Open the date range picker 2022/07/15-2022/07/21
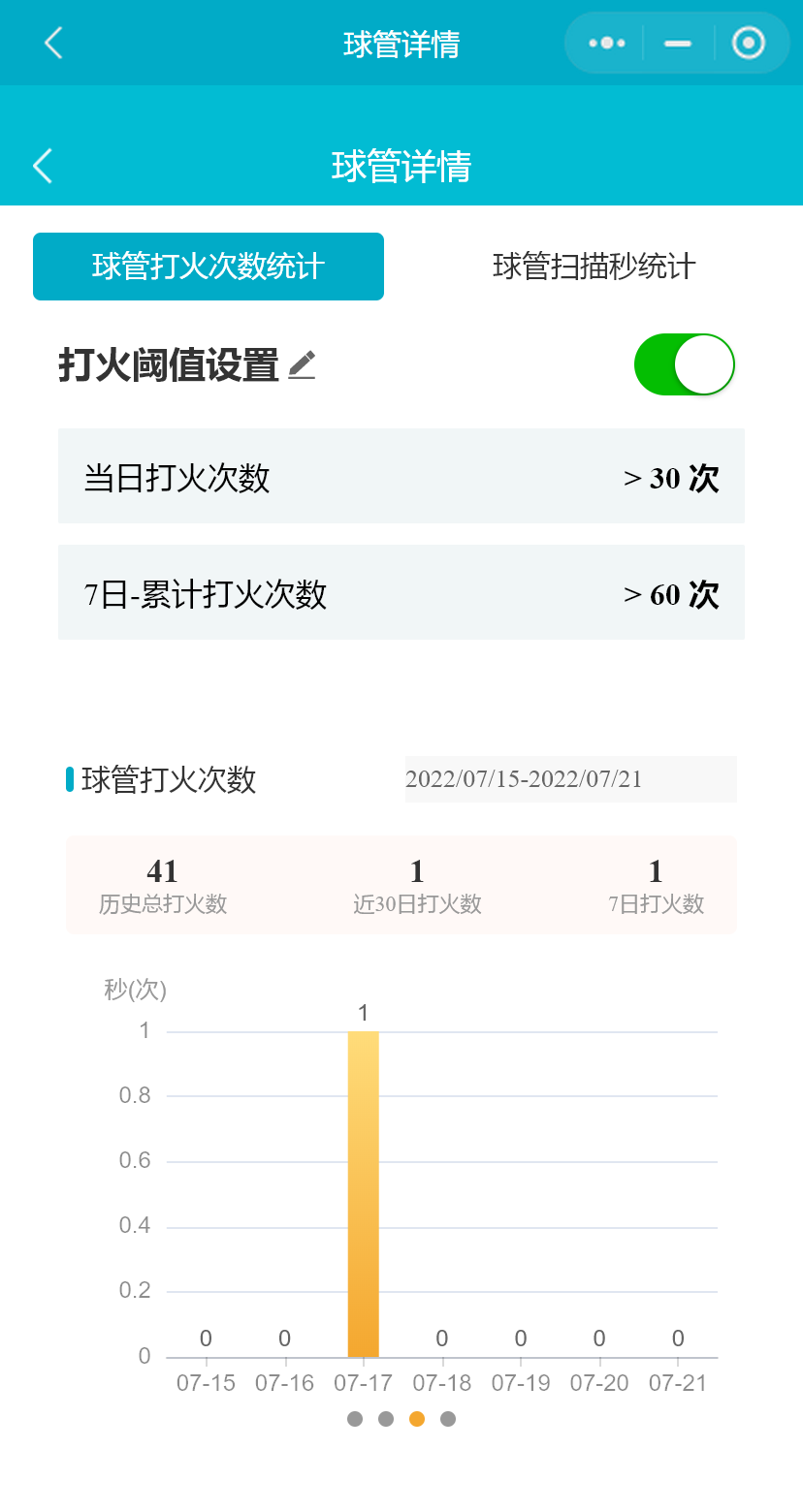This screenshot has height=1512, width=803. click(x=570, y=779)
